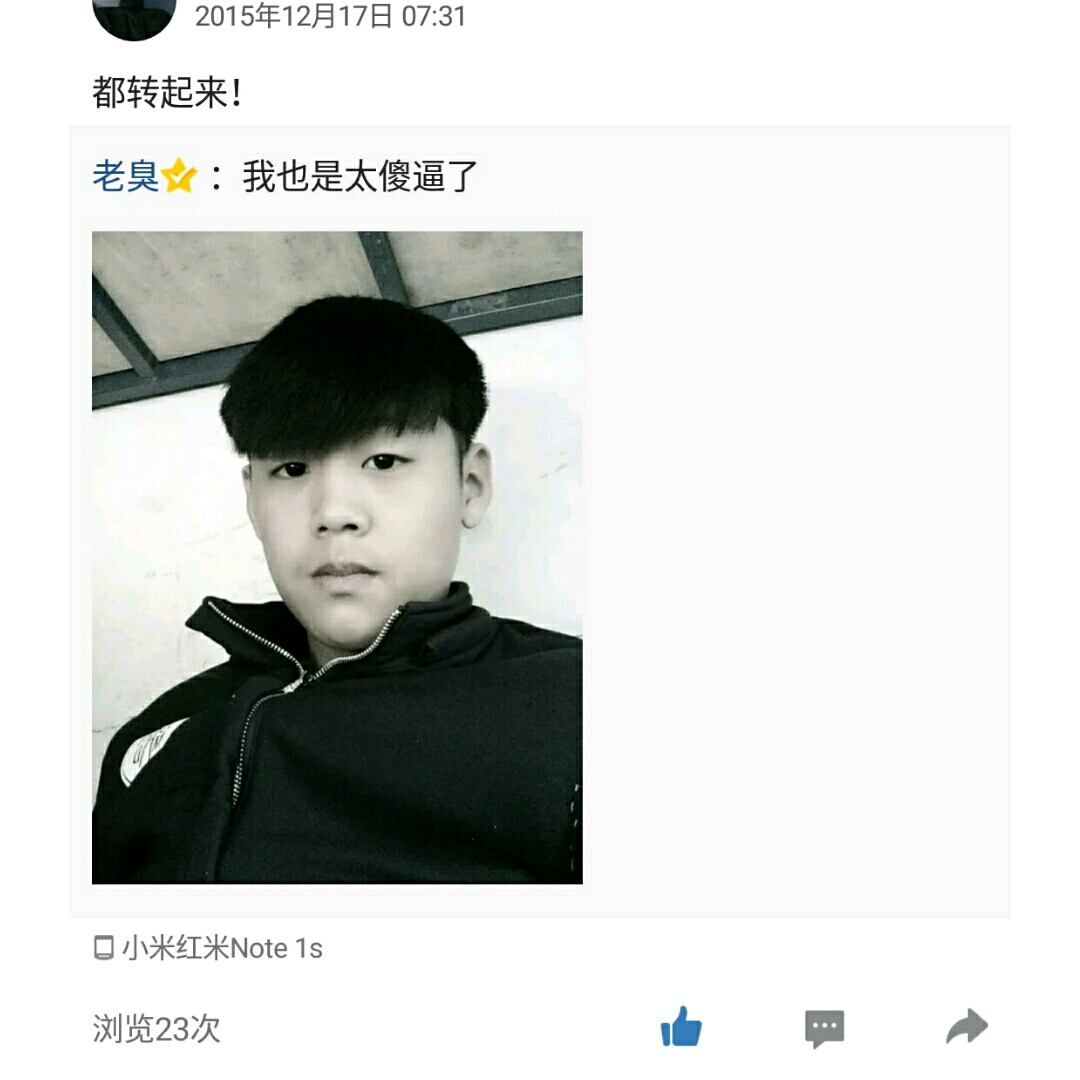Share the post with the forward arrow
The image size is (1080, 1080).
pyautogui.click(x=966, y=1027)
